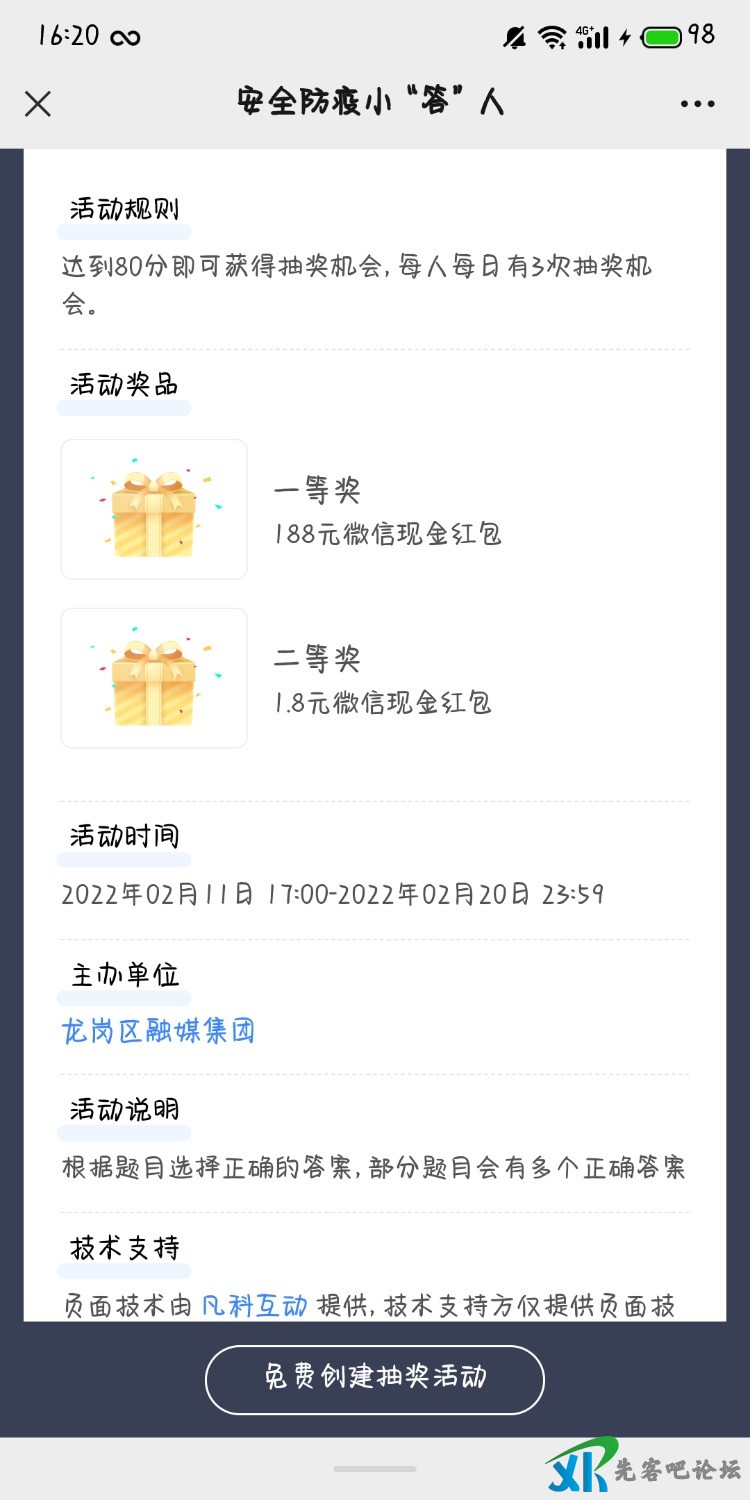Select the 活动规则 section heading
The height and width of the screenshot is (1500, 750).
coord(123,208)
